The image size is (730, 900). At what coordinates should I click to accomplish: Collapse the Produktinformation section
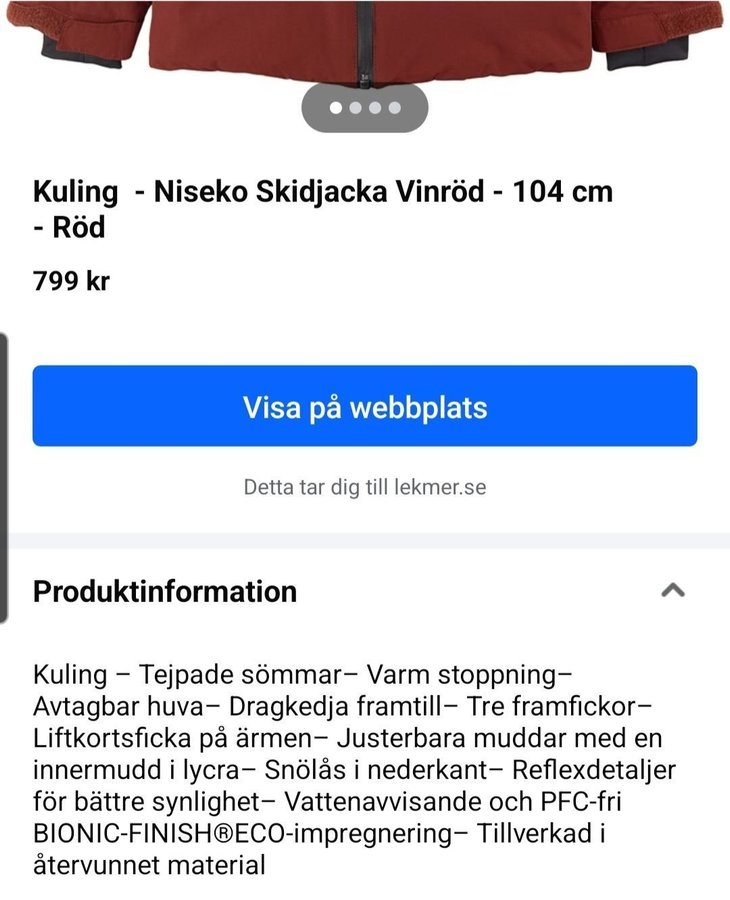[x=673, y=590]
